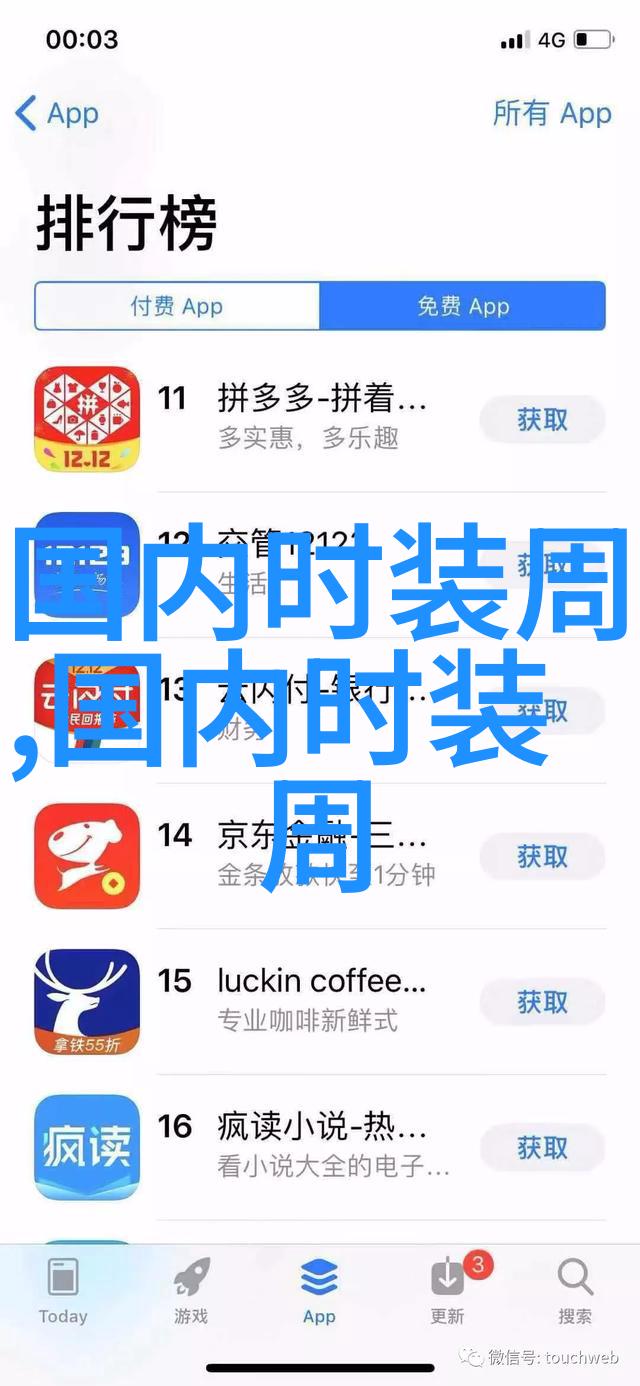Download the 京东 app with 获取
Viewport: 640px width, 1386px height.
pos(542,856)
